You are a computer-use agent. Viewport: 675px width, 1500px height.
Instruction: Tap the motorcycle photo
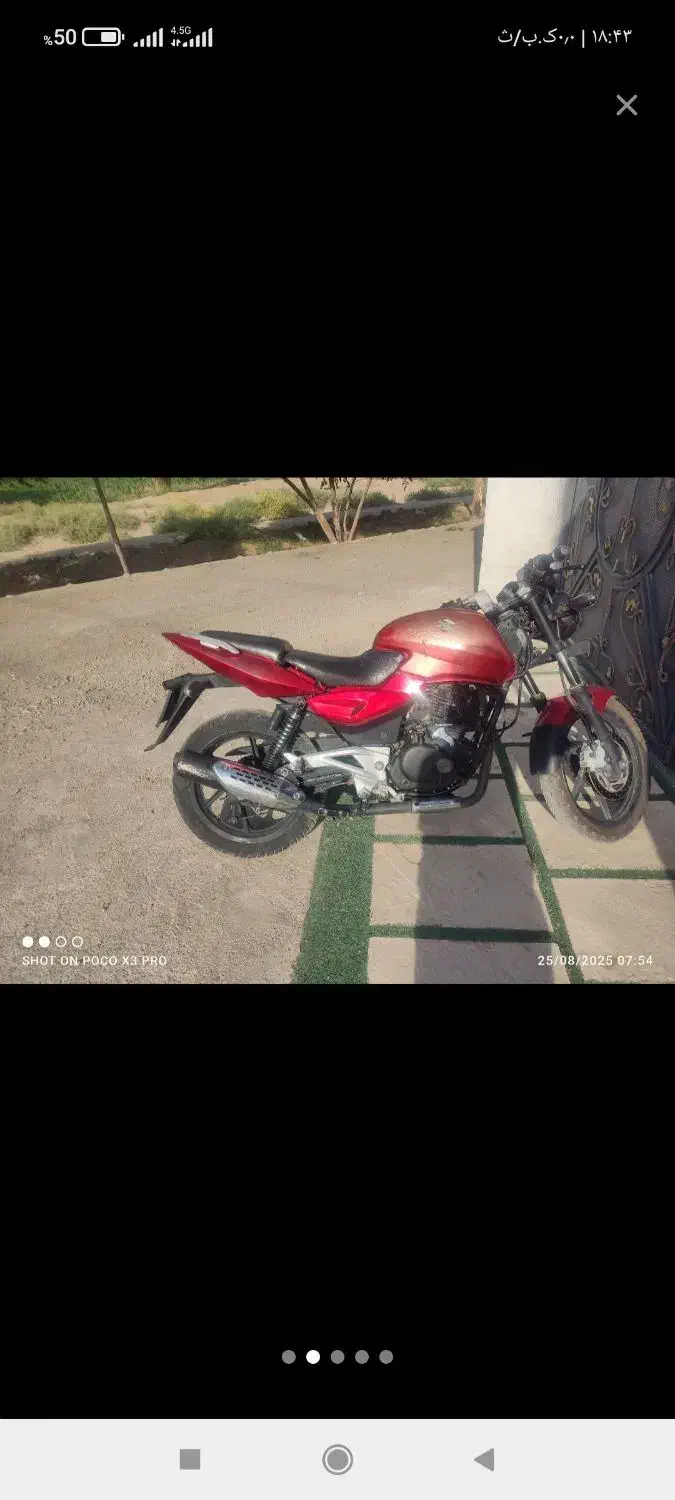click(x=337, y=730)
